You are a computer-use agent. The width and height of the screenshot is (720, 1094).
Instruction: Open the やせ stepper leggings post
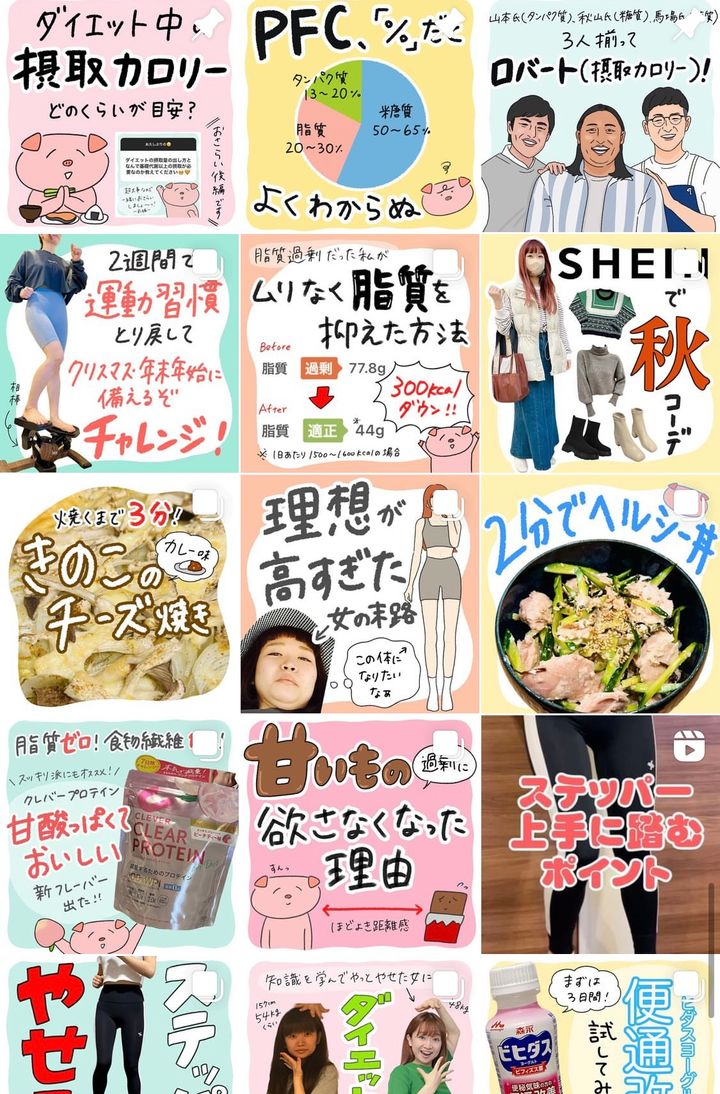pos(119,1028)
